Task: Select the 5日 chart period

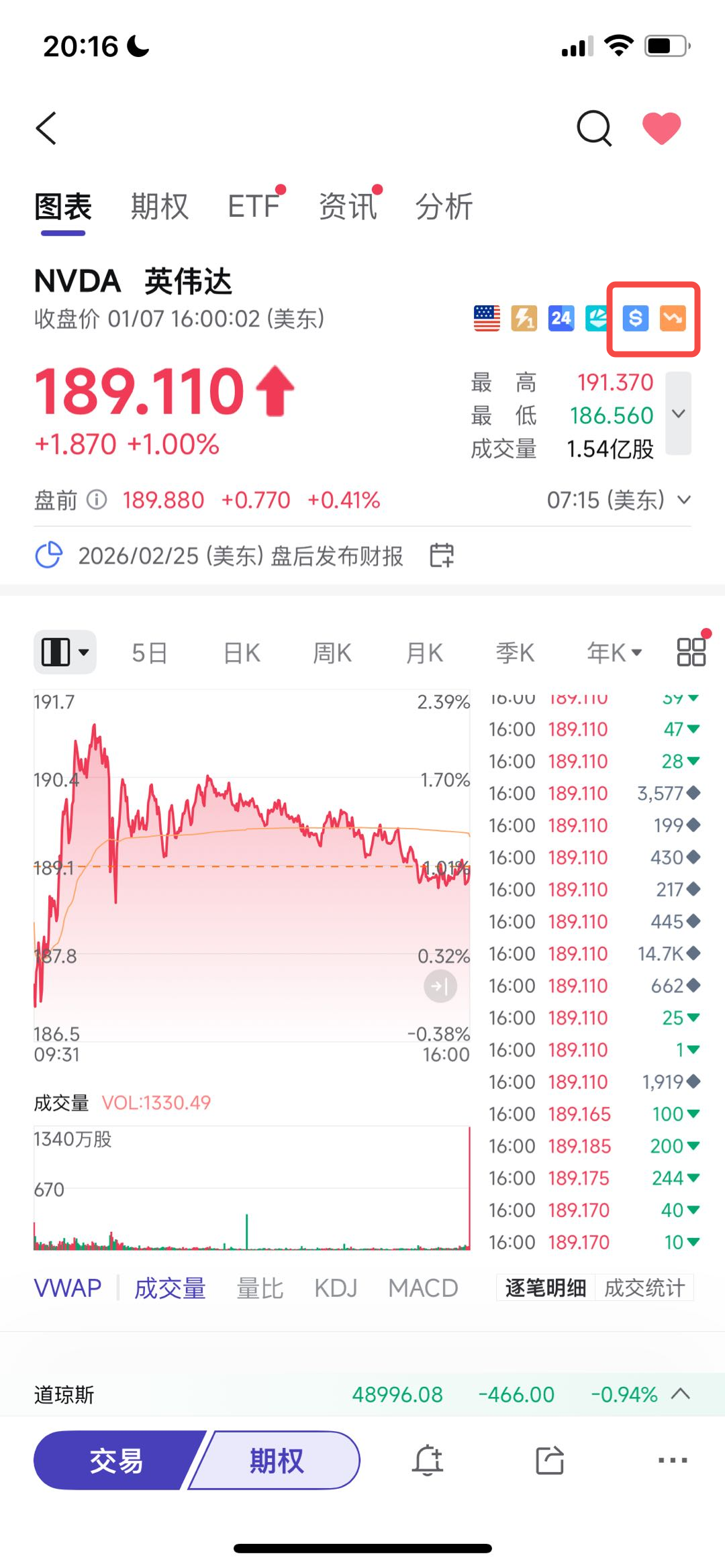Action: (149, 652)
